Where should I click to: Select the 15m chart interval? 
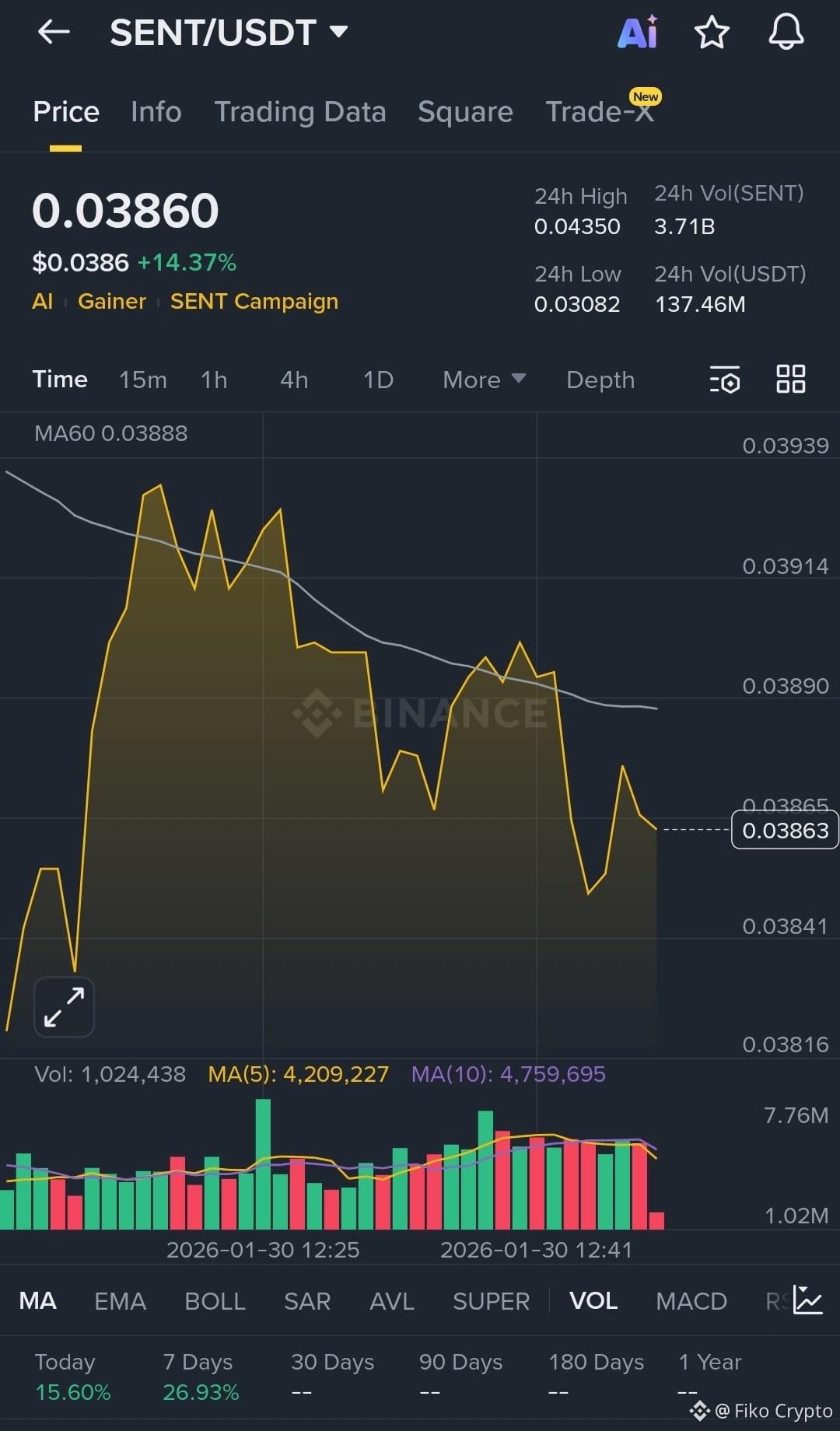(x=142, y=380)
